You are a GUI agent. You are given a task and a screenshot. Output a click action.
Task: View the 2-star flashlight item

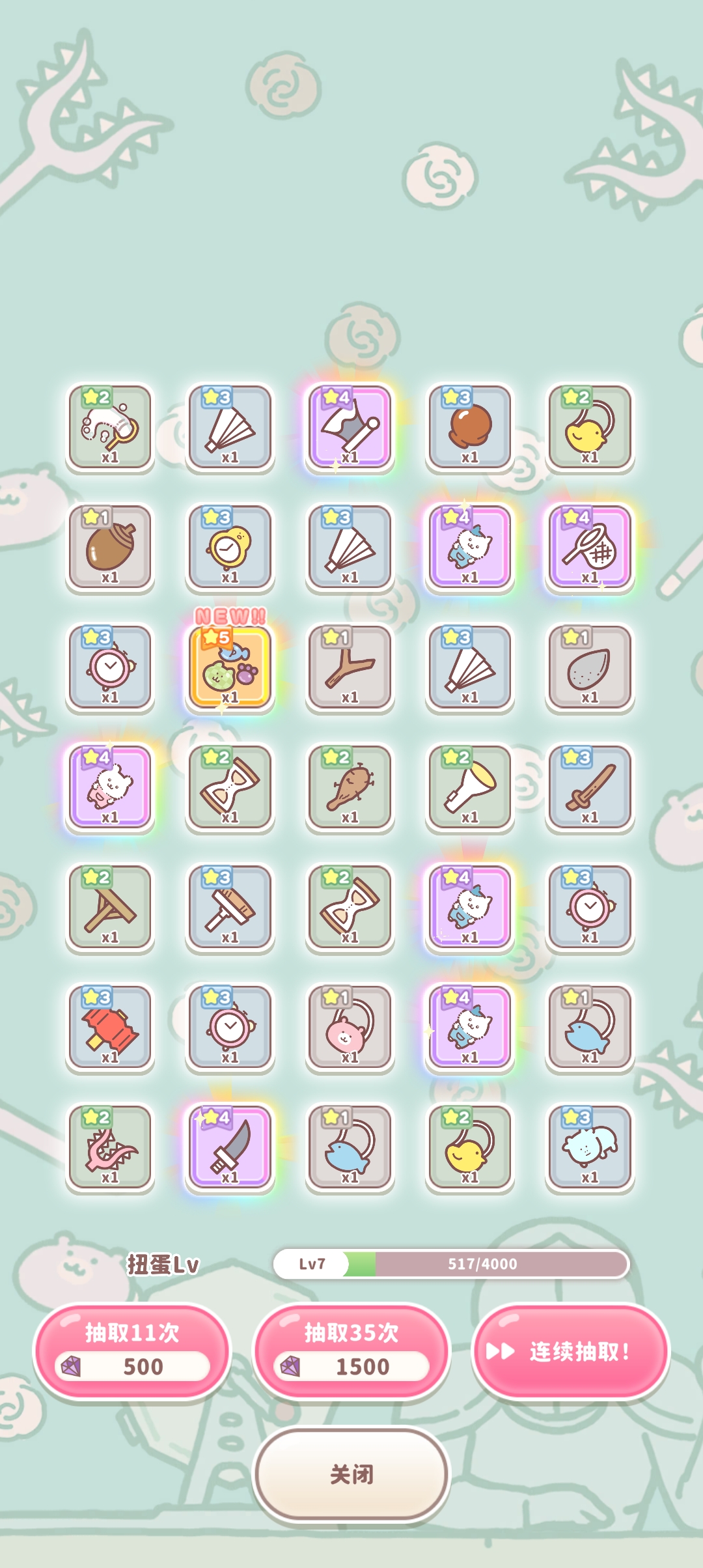point(470,787)
